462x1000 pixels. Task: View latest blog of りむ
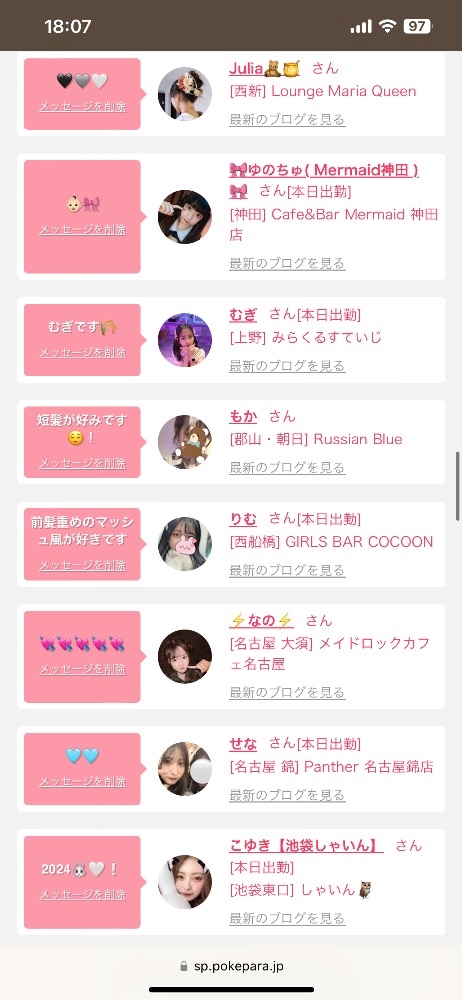coord(287,570)
